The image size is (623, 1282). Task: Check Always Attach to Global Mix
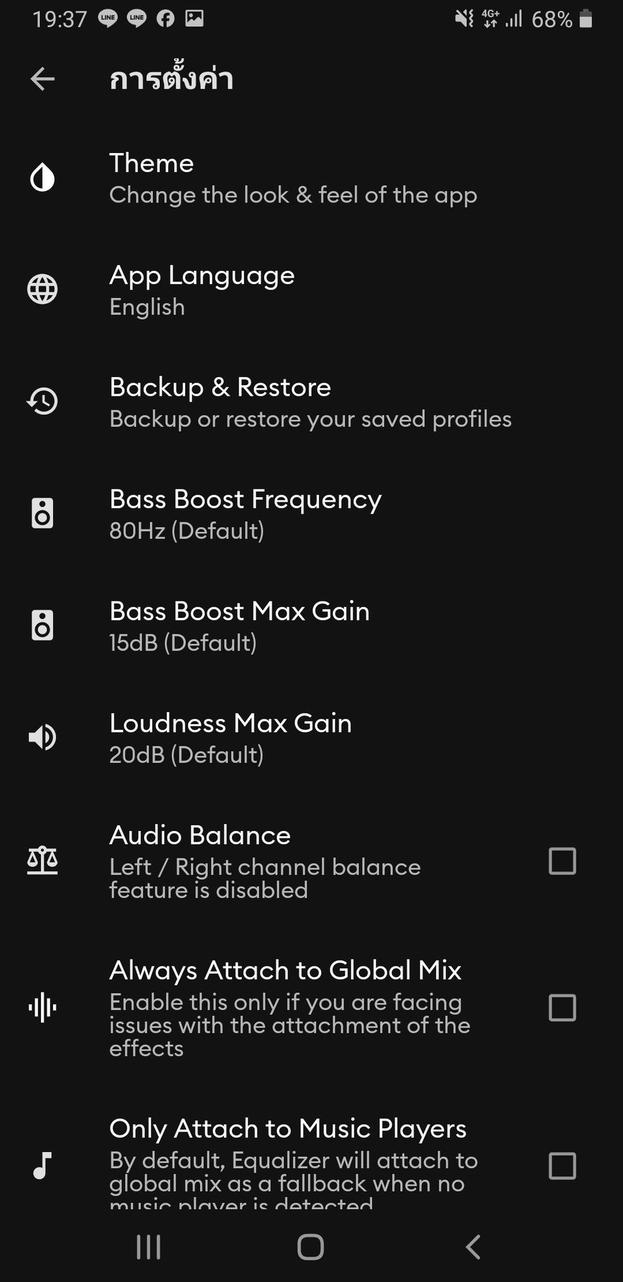(x=562, y=1007)
